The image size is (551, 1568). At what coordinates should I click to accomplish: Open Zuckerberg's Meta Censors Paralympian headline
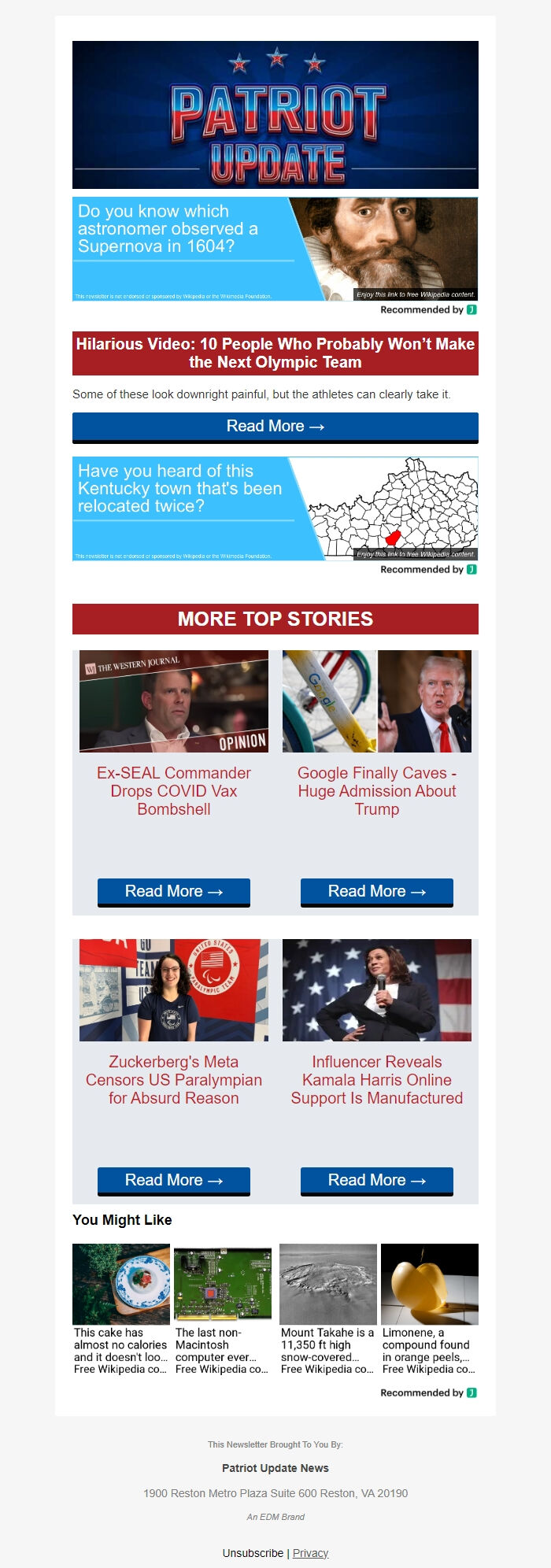[174, 1080]
